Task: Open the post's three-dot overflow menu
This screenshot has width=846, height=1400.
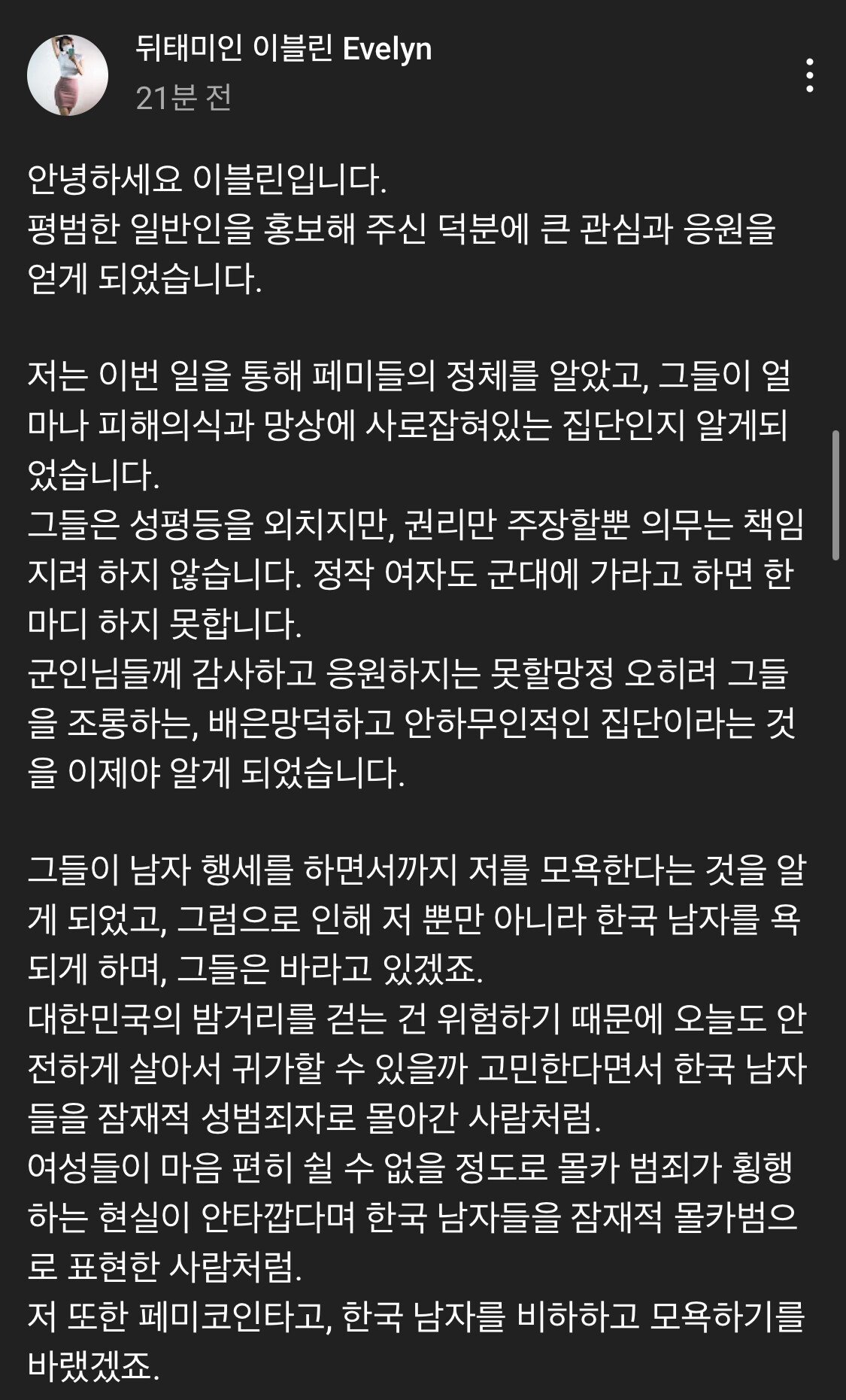Action: [809, 75]
